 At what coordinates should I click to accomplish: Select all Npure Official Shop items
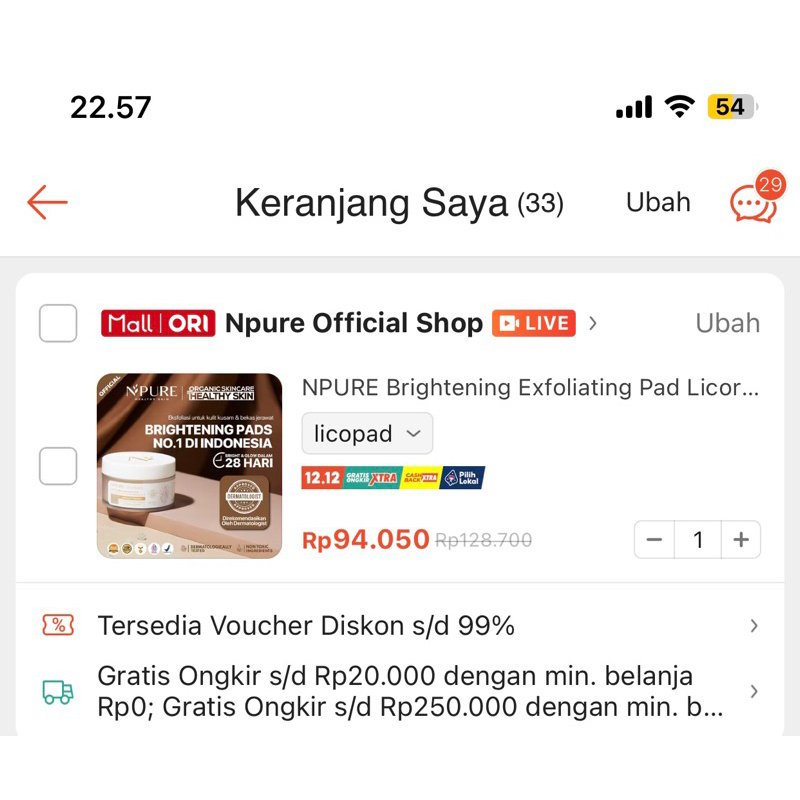[58, 323]
